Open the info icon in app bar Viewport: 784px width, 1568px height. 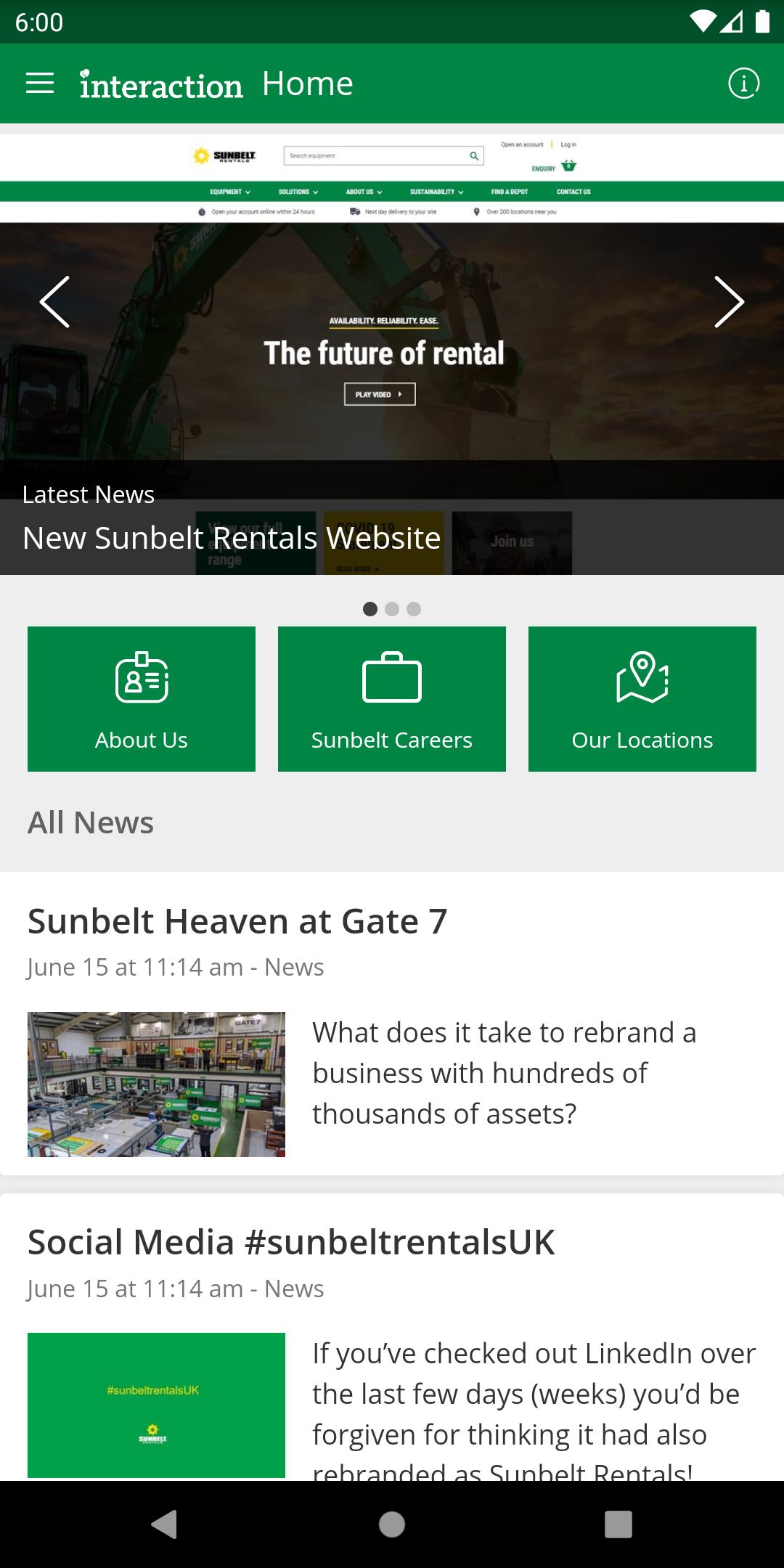(743, 83)
